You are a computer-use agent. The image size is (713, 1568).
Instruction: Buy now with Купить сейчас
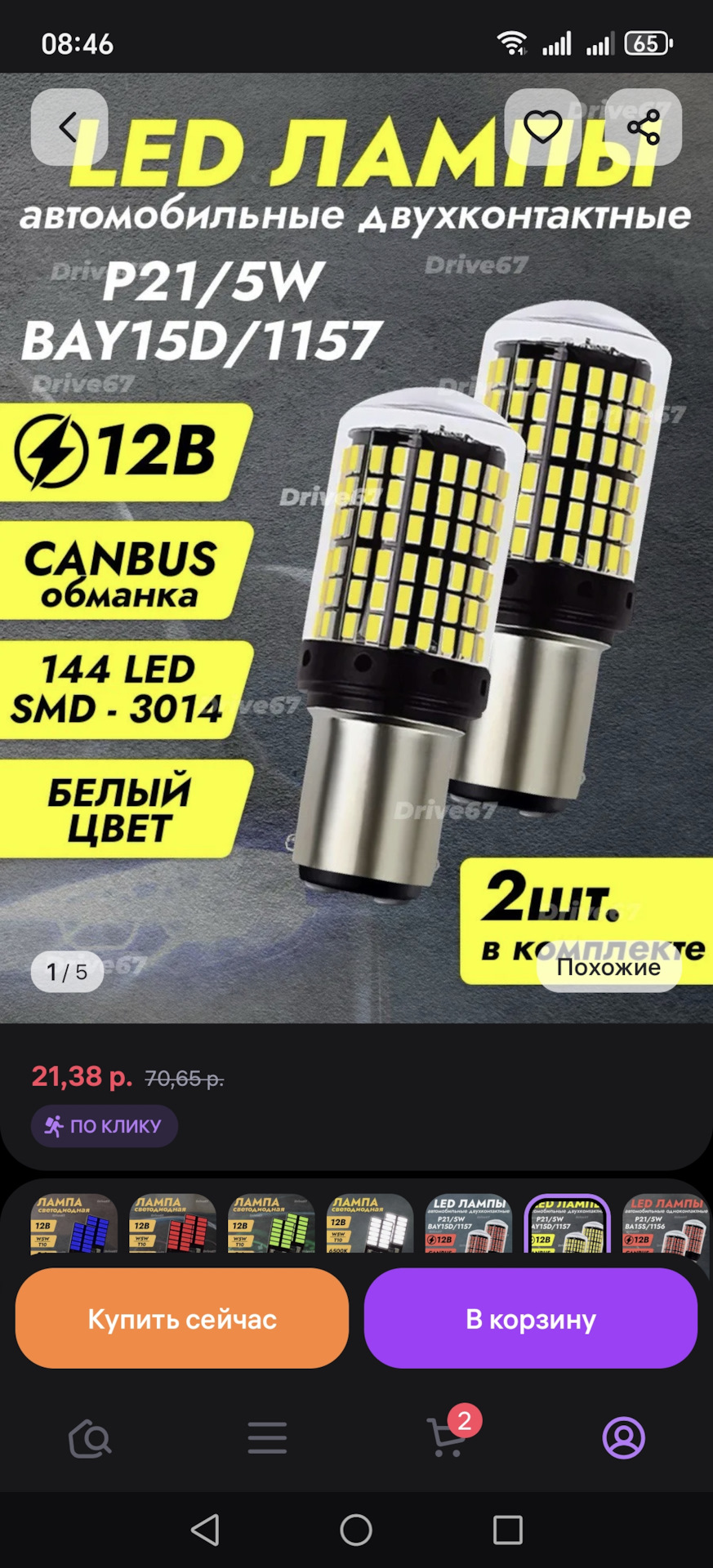[182, 1319]
